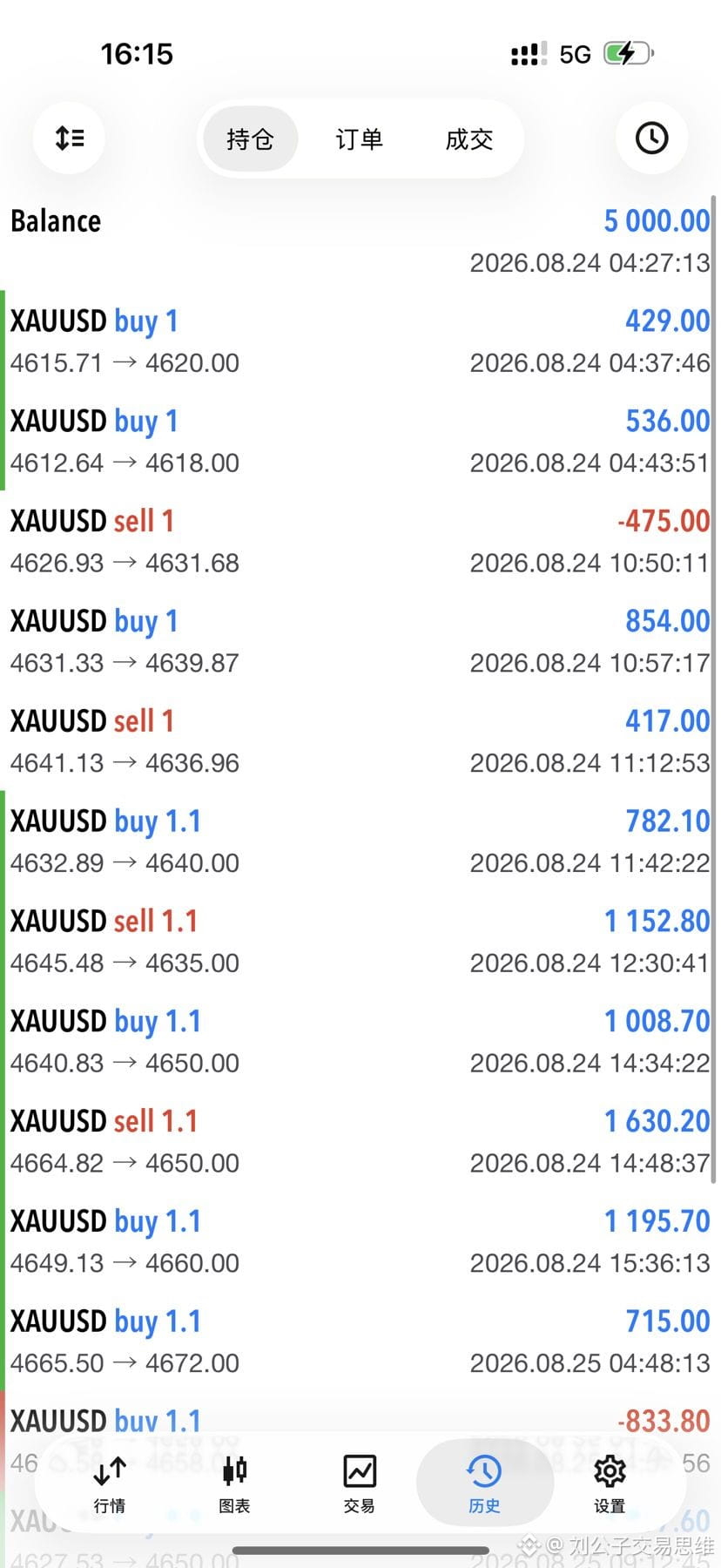Expand the XAUUSD buy trade with 854.00
Image resolution: width=721 pixels, height=1568 pixels.
[x=360, y=641]
